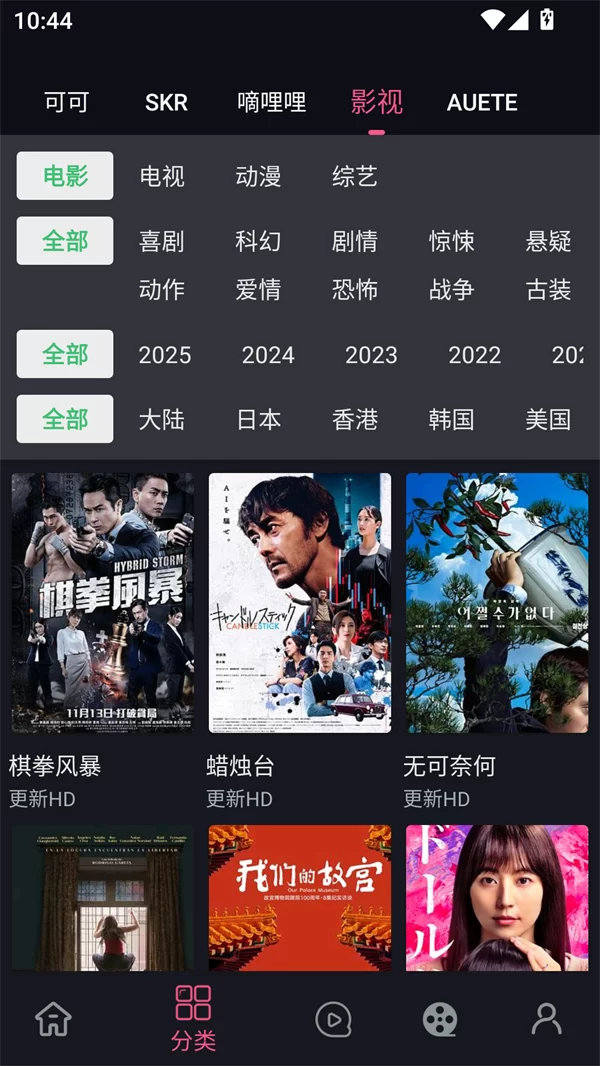Filter by 电视 type
Screen dimensions: 600x1066
pos(162,177)
